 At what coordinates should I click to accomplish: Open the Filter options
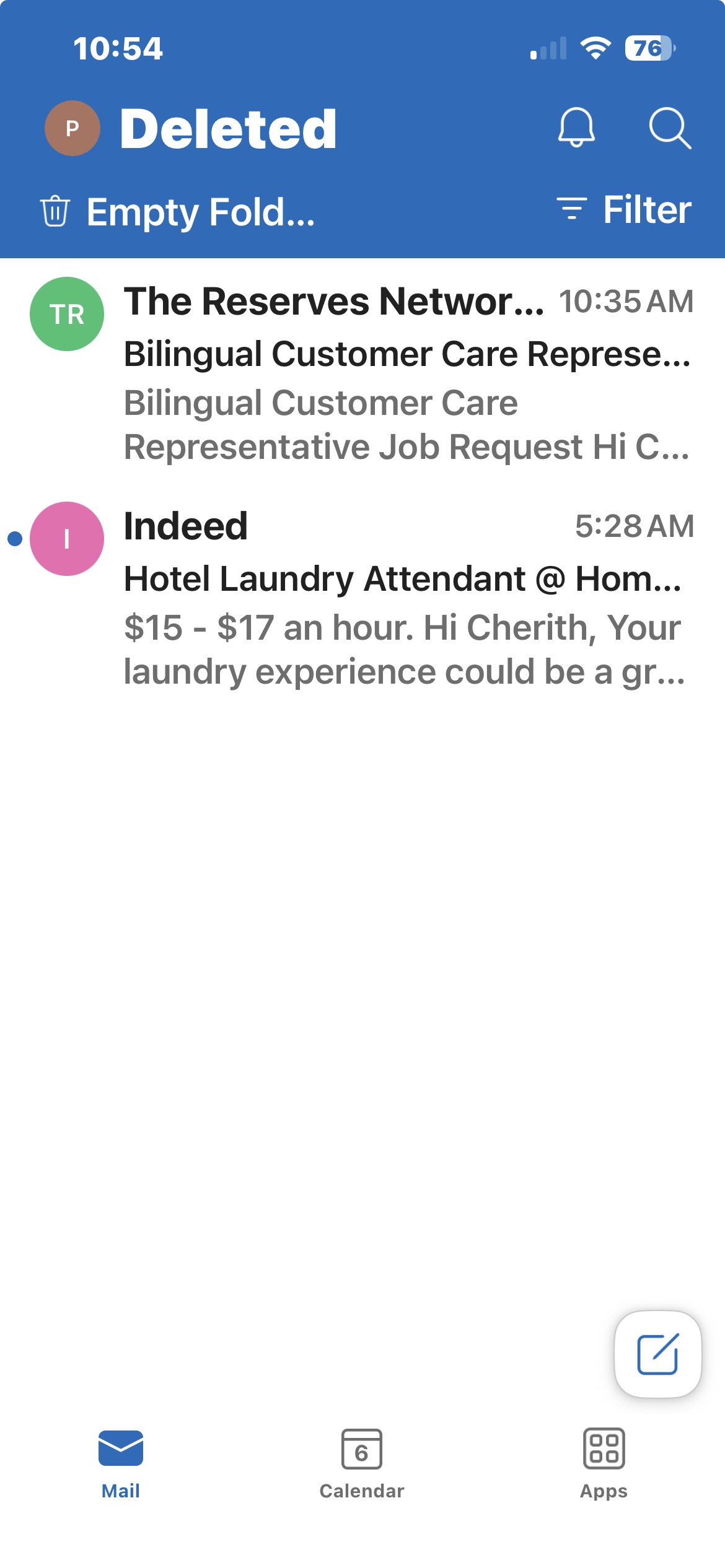[624, 210]
